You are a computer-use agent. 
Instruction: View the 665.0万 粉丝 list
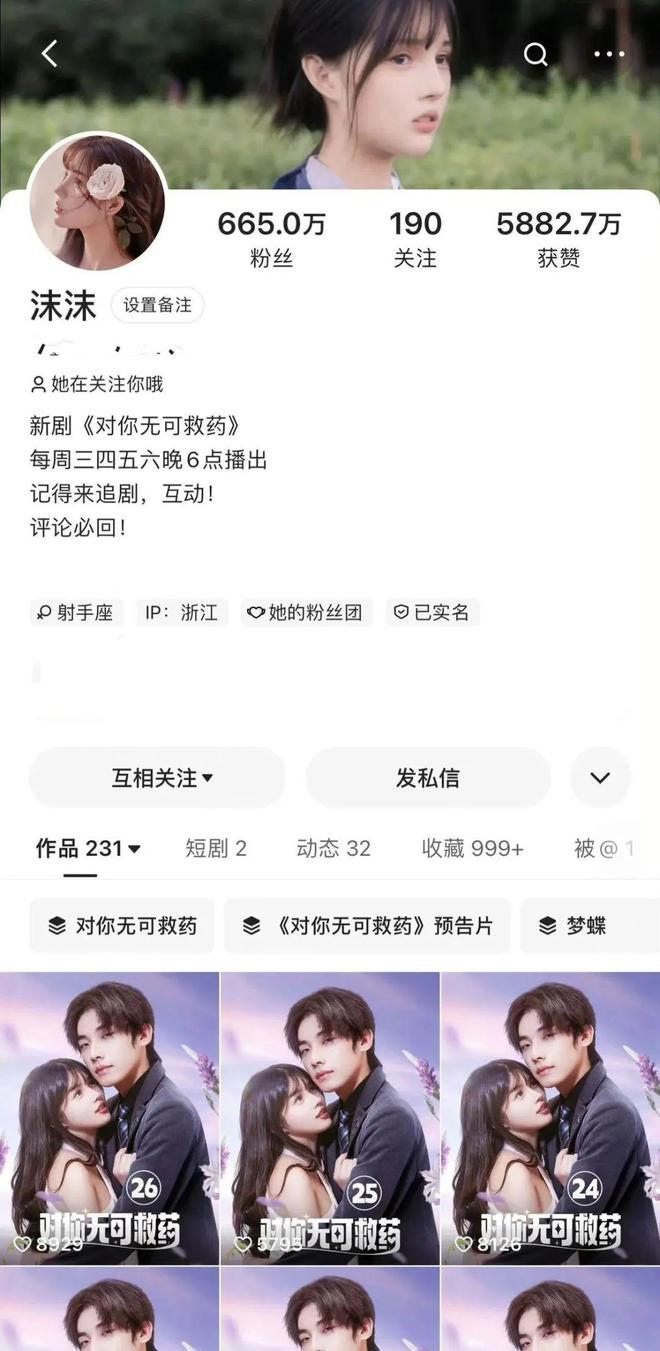click(272, 239)
